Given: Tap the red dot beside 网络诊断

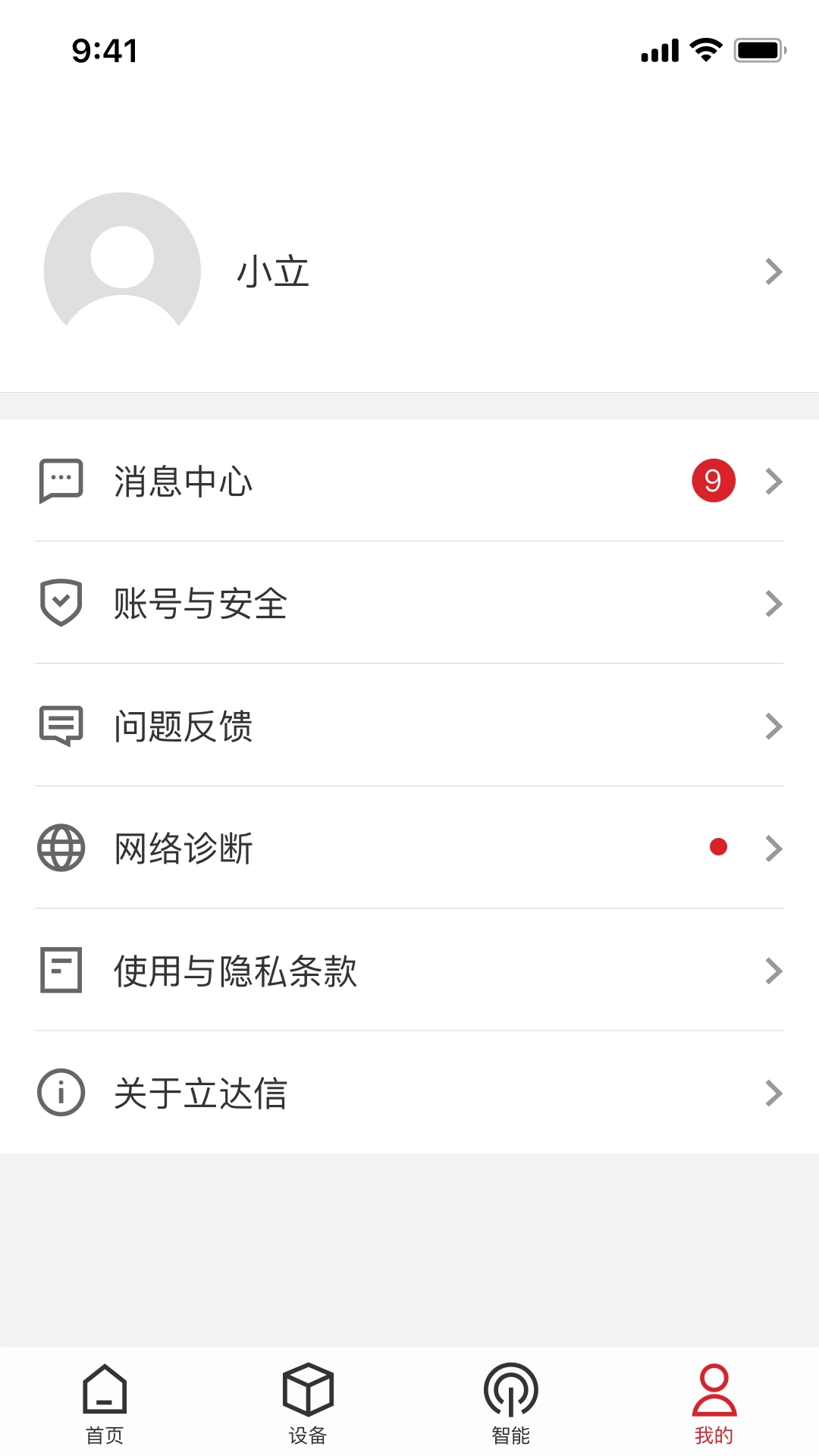Looking at the screenshot, I should (717, 847).
